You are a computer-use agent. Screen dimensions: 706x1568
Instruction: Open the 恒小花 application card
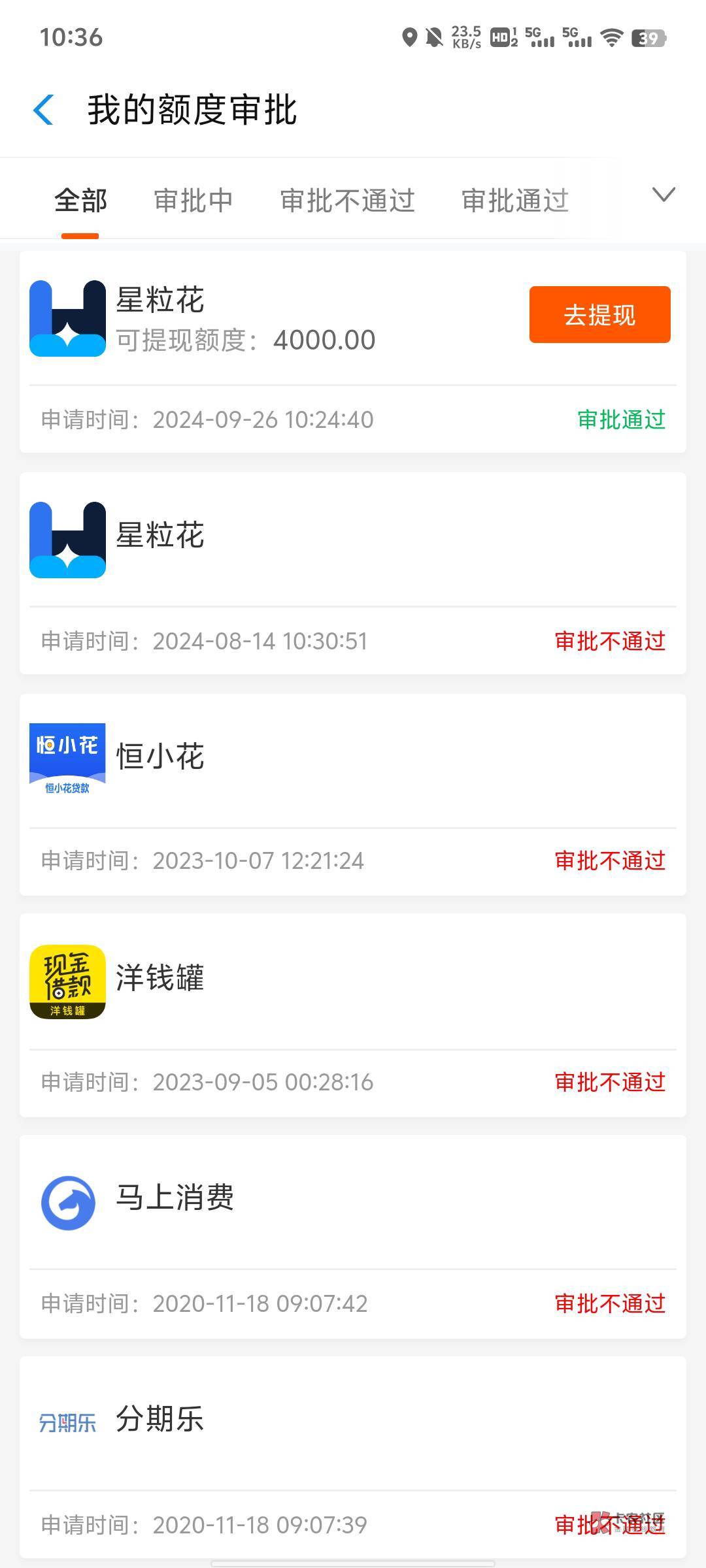[x=353, y=794]
